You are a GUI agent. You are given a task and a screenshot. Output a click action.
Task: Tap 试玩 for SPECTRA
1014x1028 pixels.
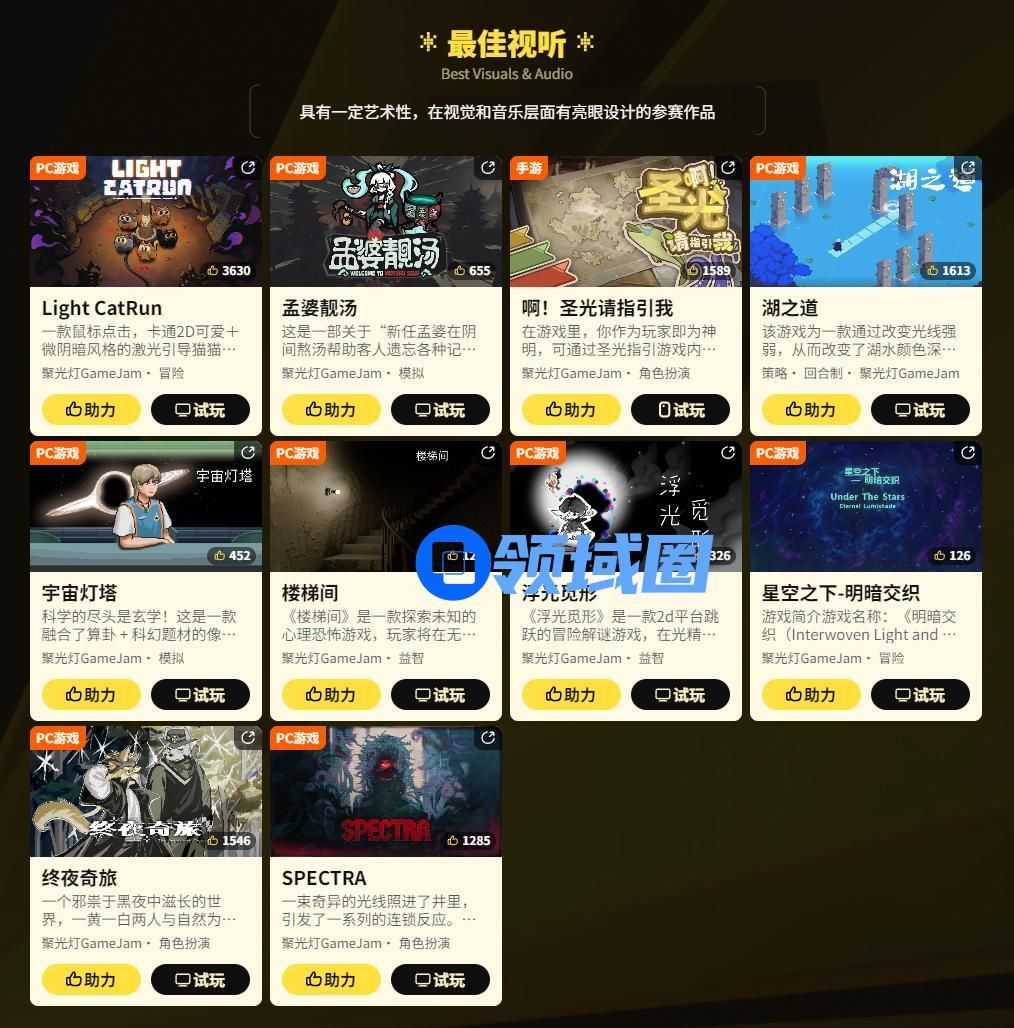pyautogui.click(x=440, y=979)
